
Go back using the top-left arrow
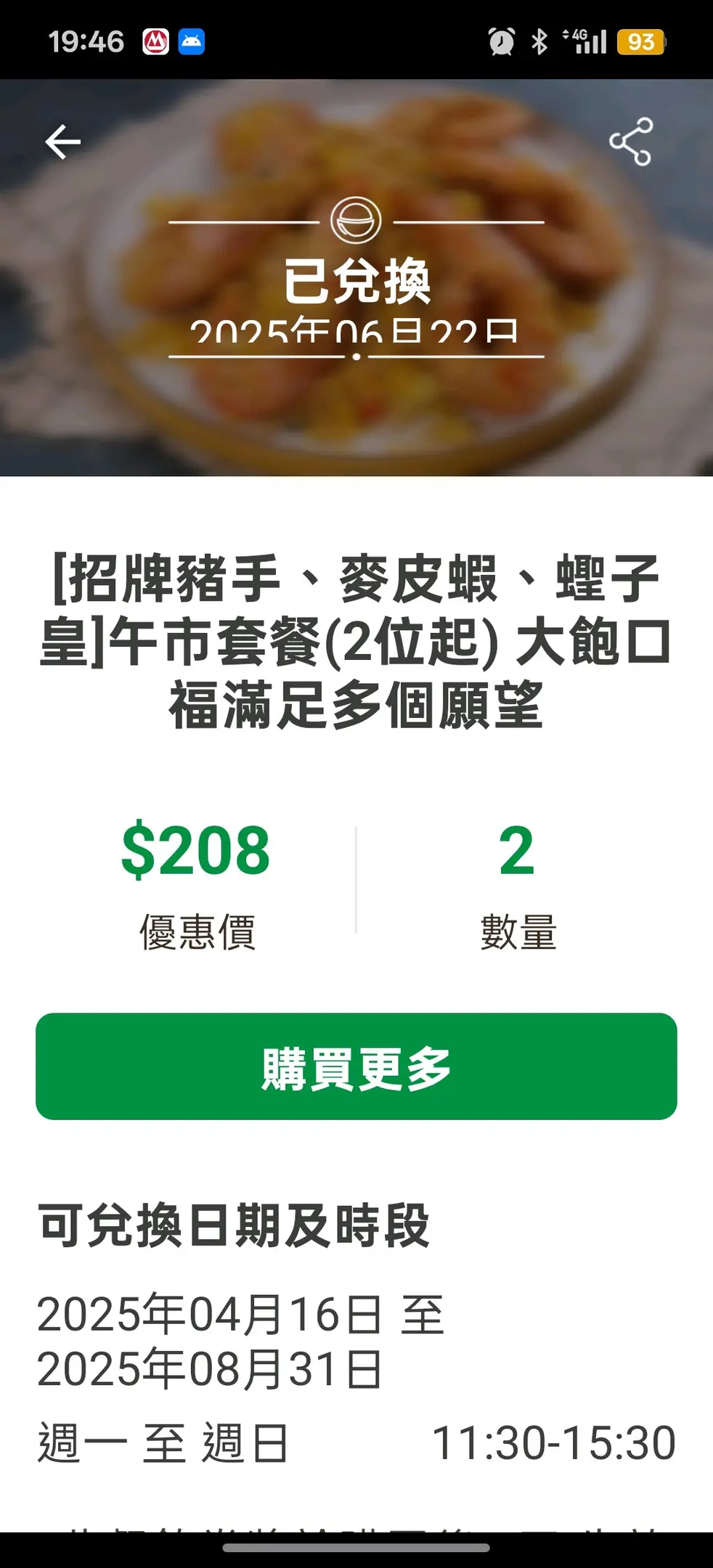(63, 142)
